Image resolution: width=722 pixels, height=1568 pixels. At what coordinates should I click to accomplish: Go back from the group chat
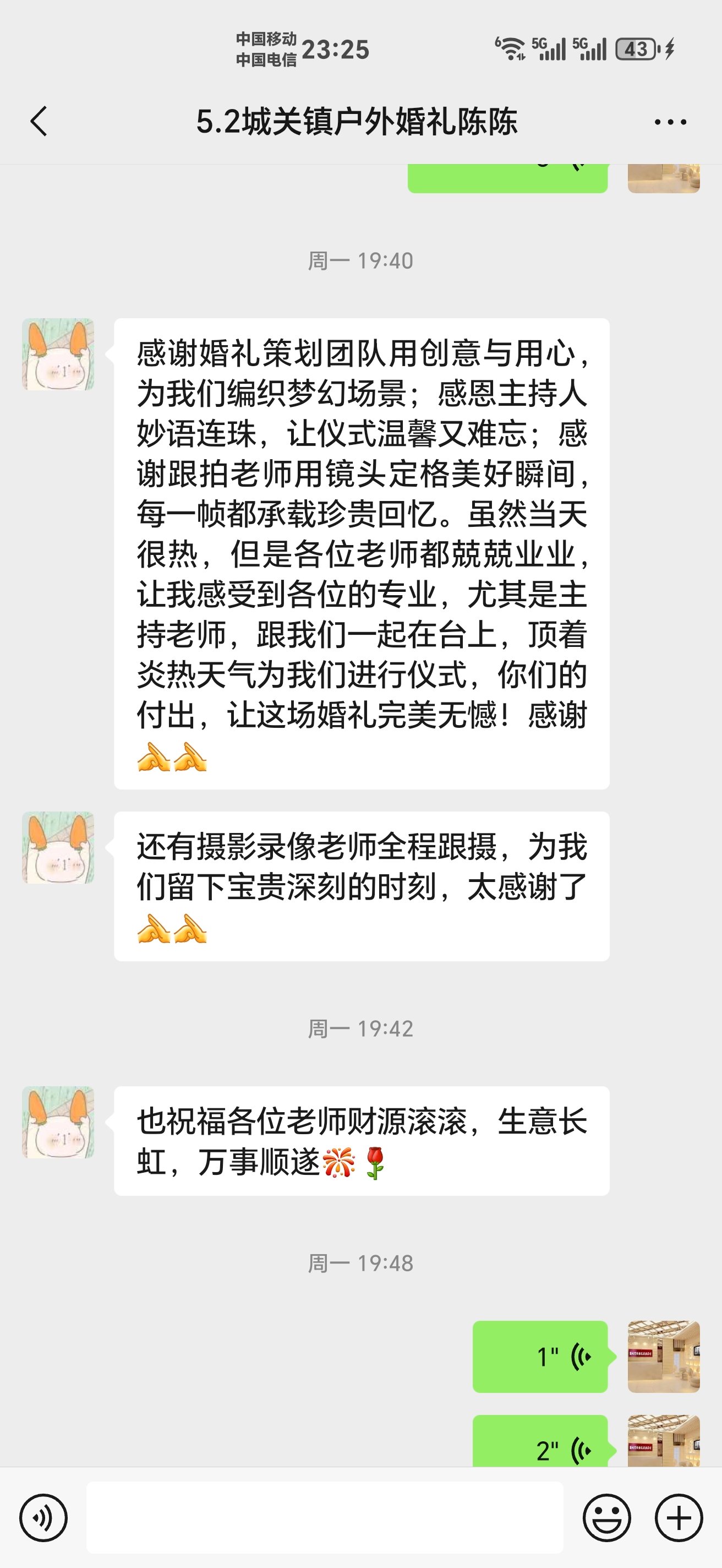(39, 121)
